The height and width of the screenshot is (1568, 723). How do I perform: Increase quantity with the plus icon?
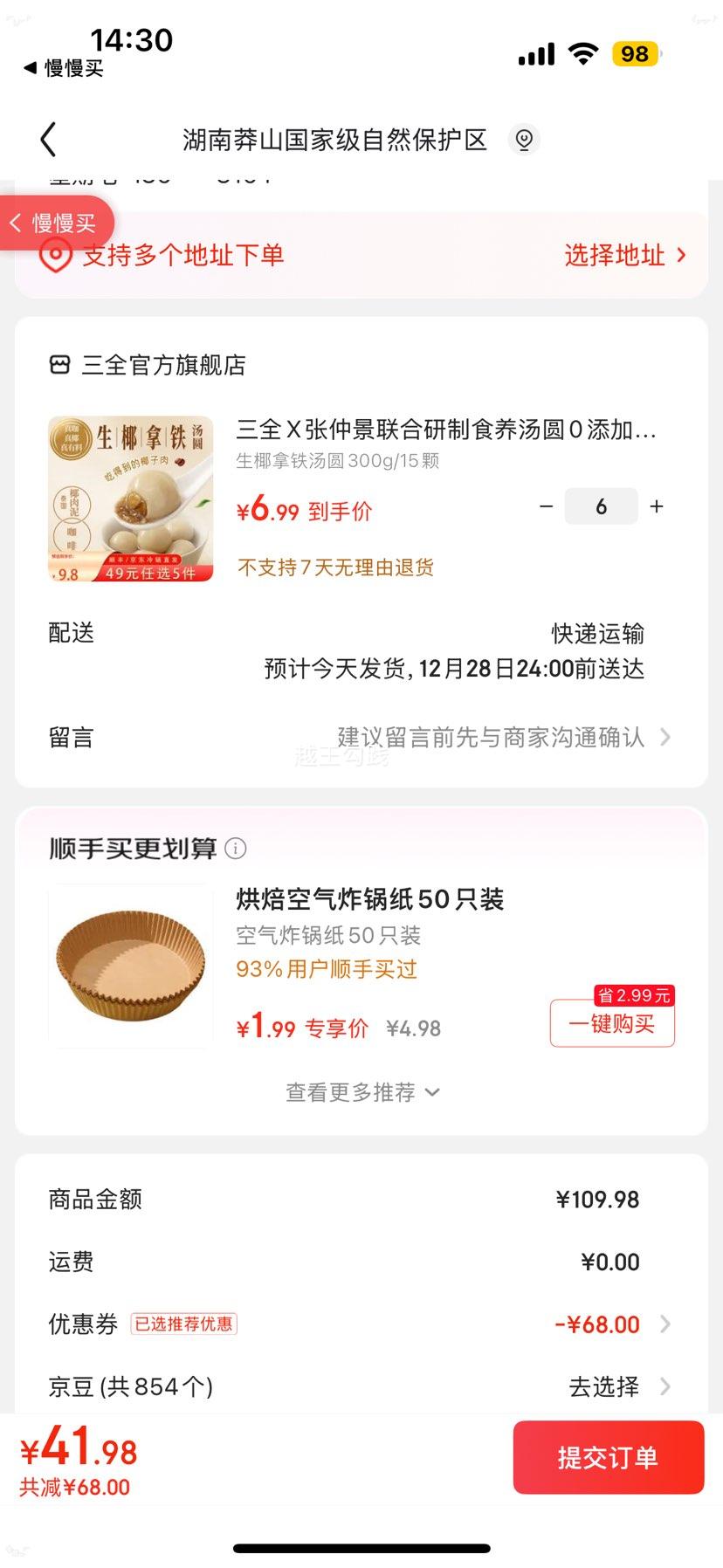656,506
